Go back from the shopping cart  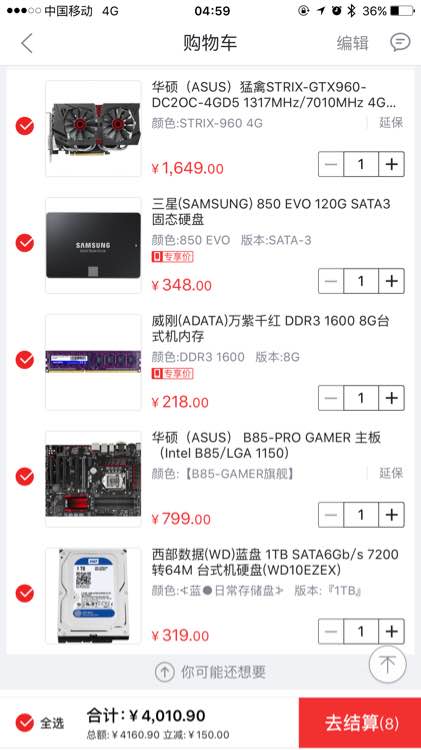click(27, 43)
